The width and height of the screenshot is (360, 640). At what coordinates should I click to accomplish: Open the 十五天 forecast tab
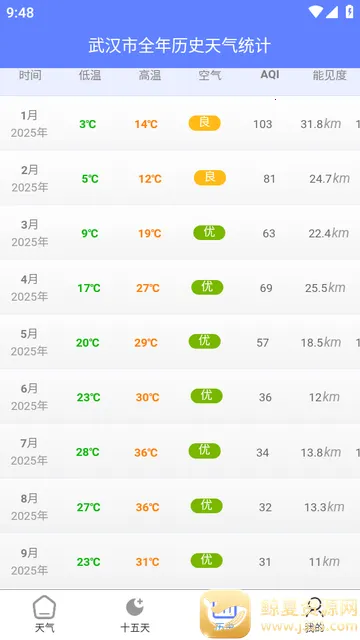pyautogui.click(x=135, y=614)
